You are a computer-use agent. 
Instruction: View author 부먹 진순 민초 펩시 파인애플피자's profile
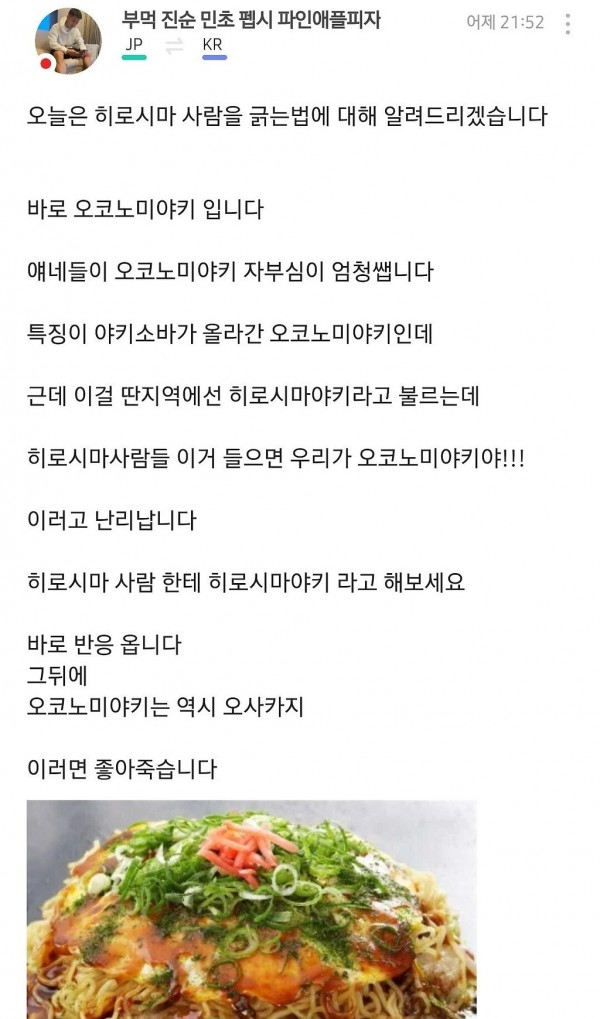(251, 20)
